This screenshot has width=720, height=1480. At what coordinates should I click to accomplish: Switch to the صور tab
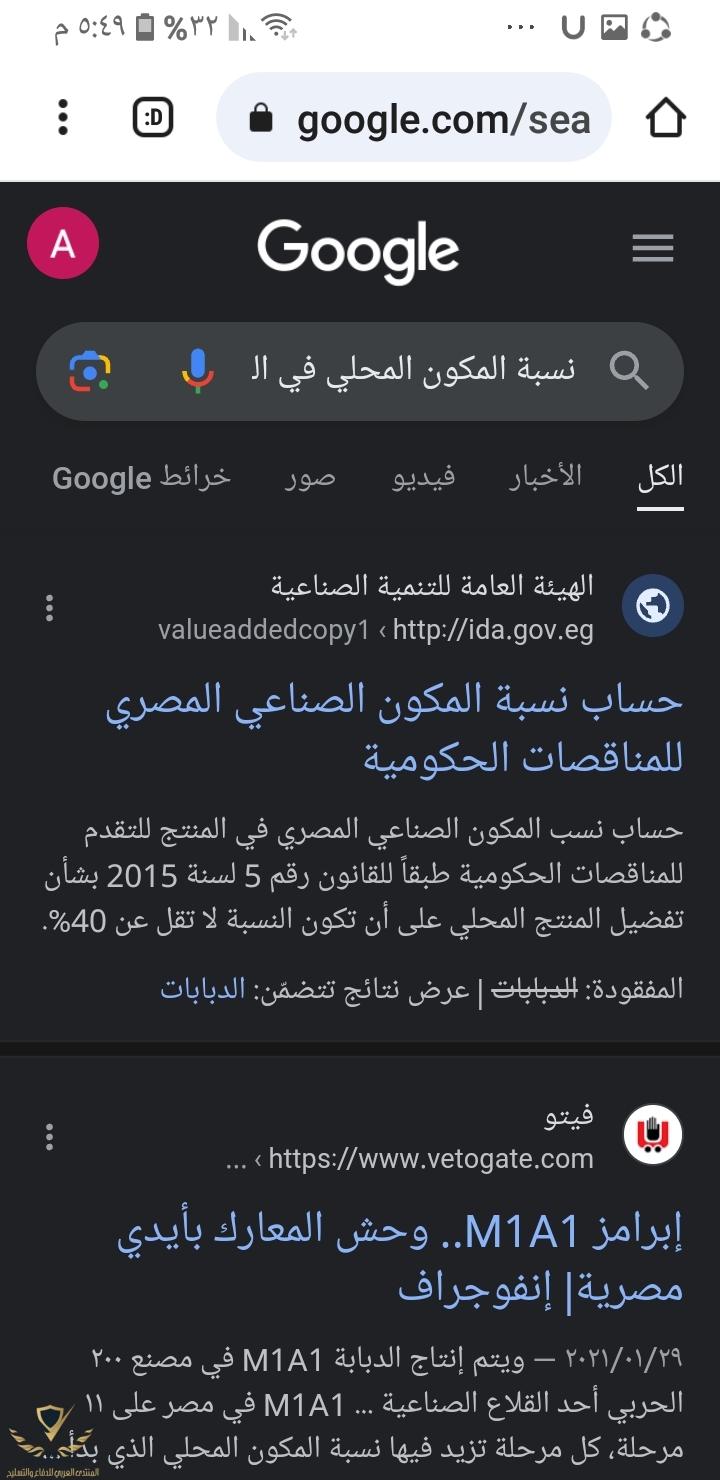tap(310, 477)
